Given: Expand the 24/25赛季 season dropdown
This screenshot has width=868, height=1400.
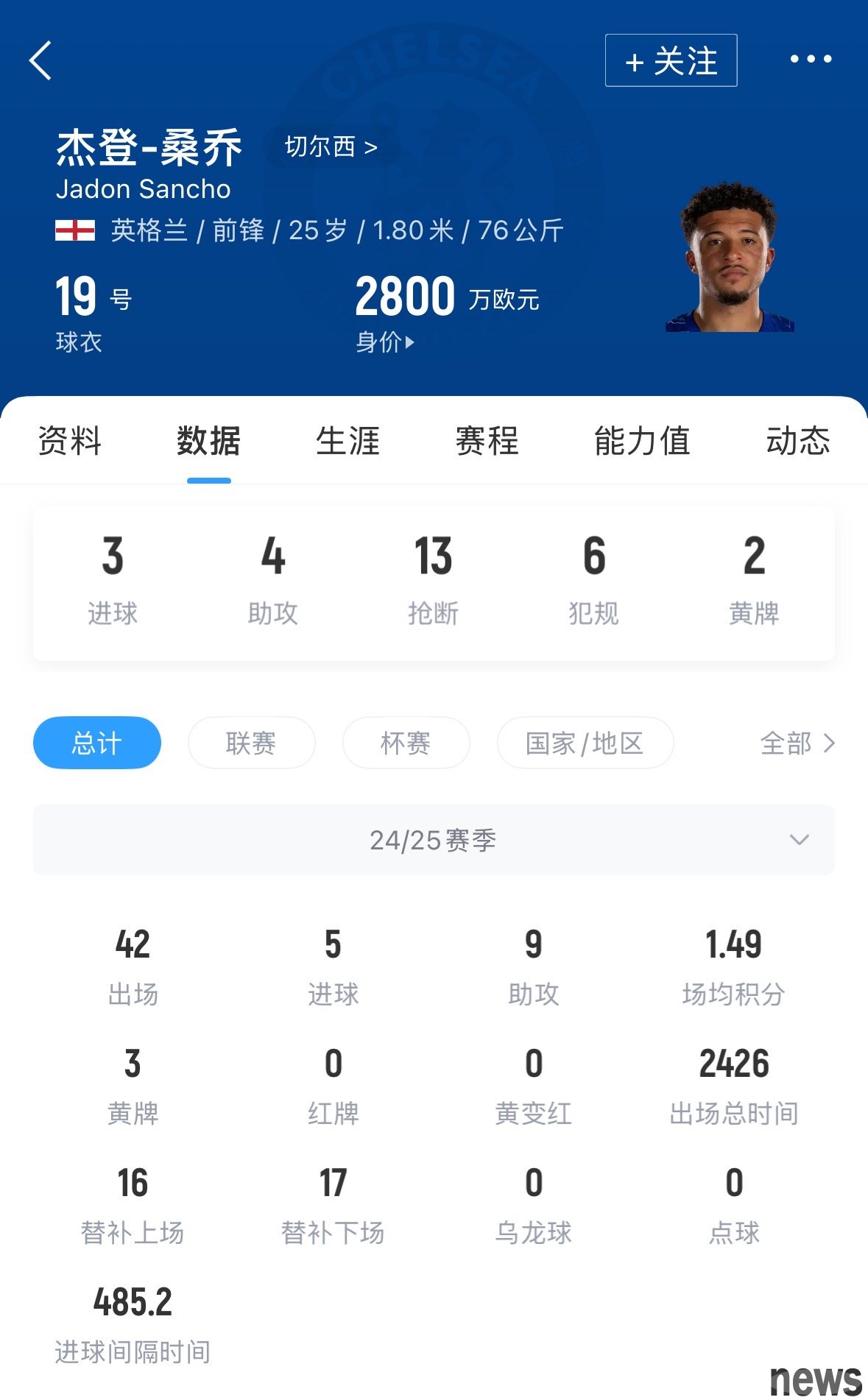Looking at the screenshot, I should click(434, 840).
